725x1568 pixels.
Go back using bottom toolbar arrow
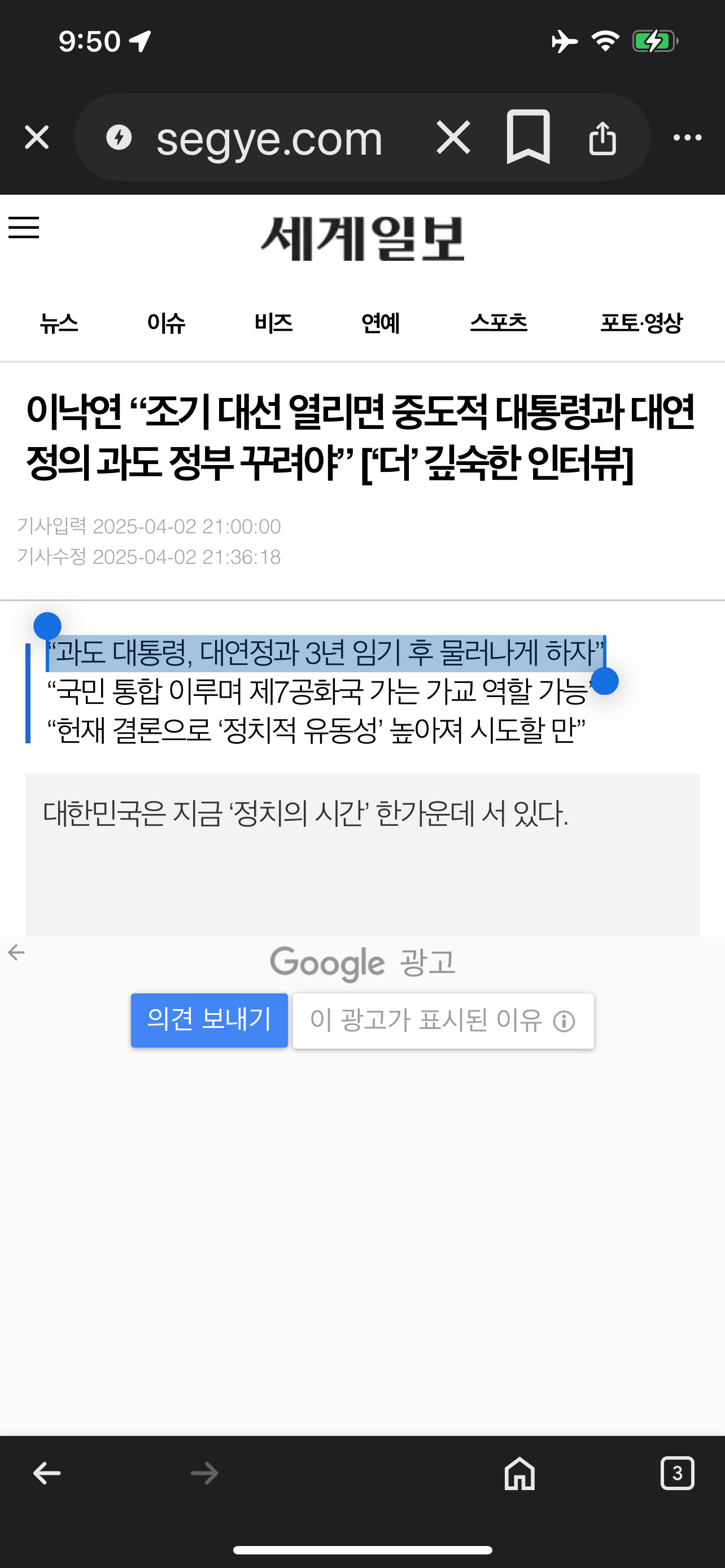(47, 1474)
